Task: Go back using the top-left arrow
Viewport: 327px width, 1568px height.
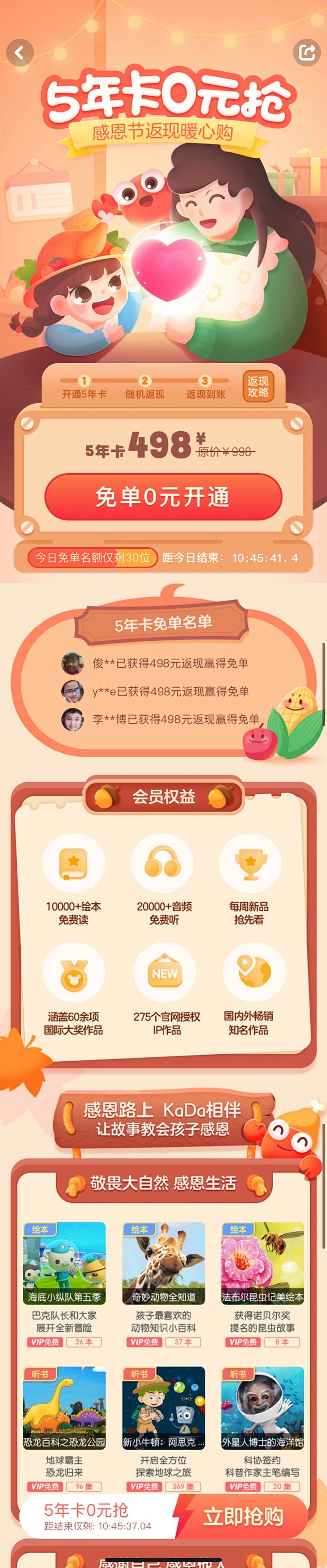Action: (x=20, y=53)
